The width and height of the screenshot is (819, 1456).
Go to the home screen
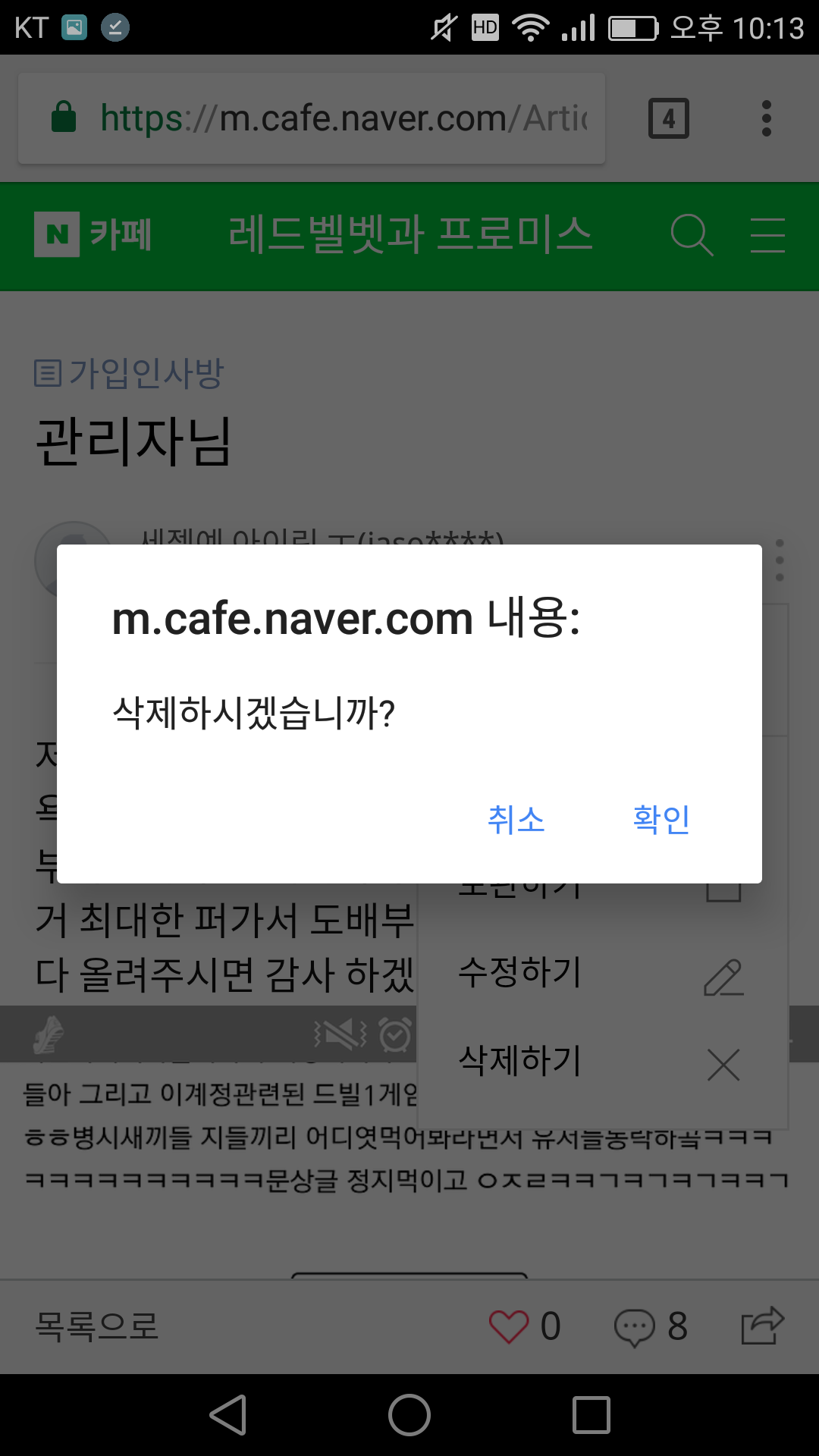pyautogui.click(x=409, y=1415)
